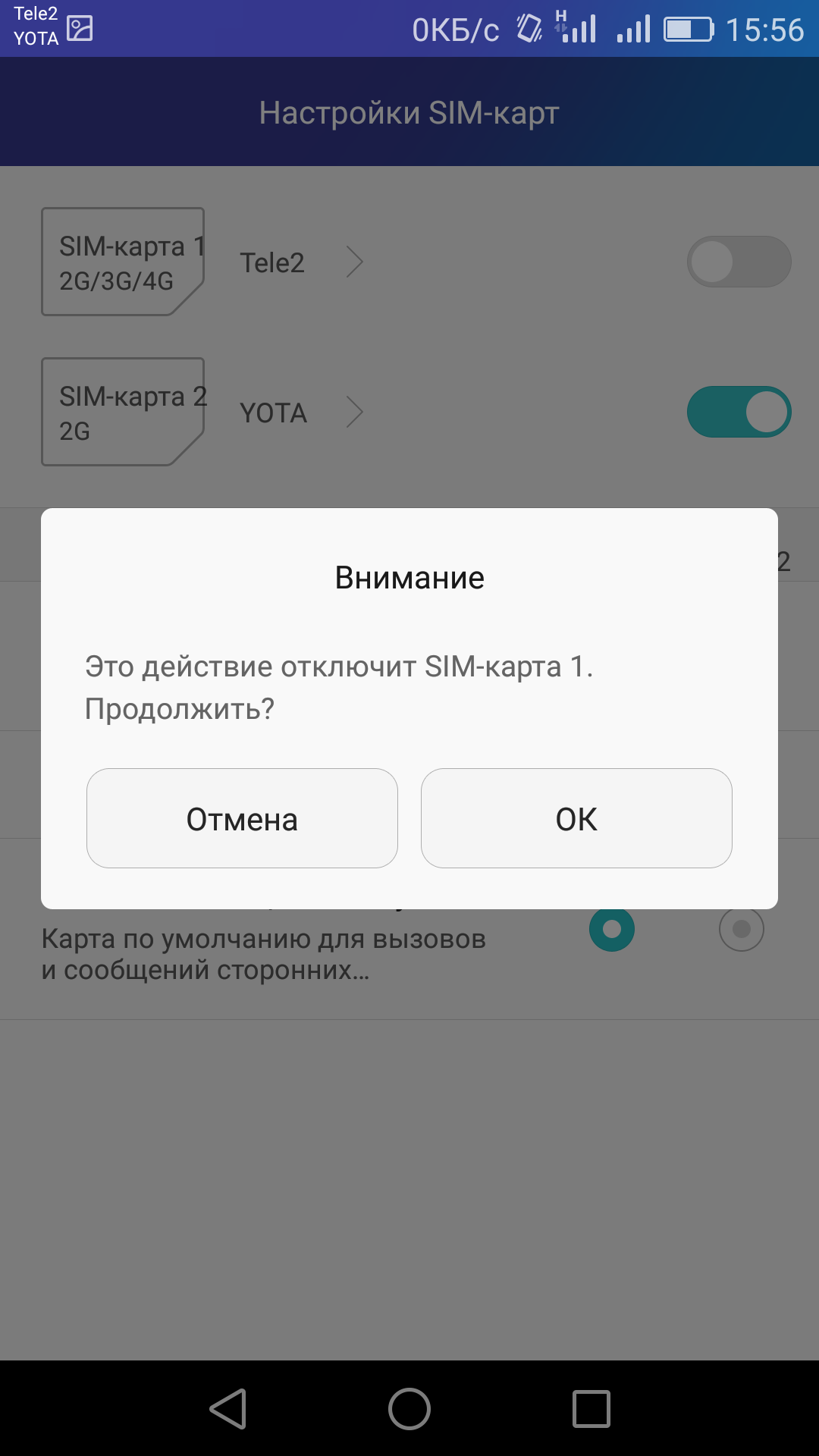Go to the home screen
Image resolution: width=819 pixels, height=1456 pixels.
[x=409, y=1409]
